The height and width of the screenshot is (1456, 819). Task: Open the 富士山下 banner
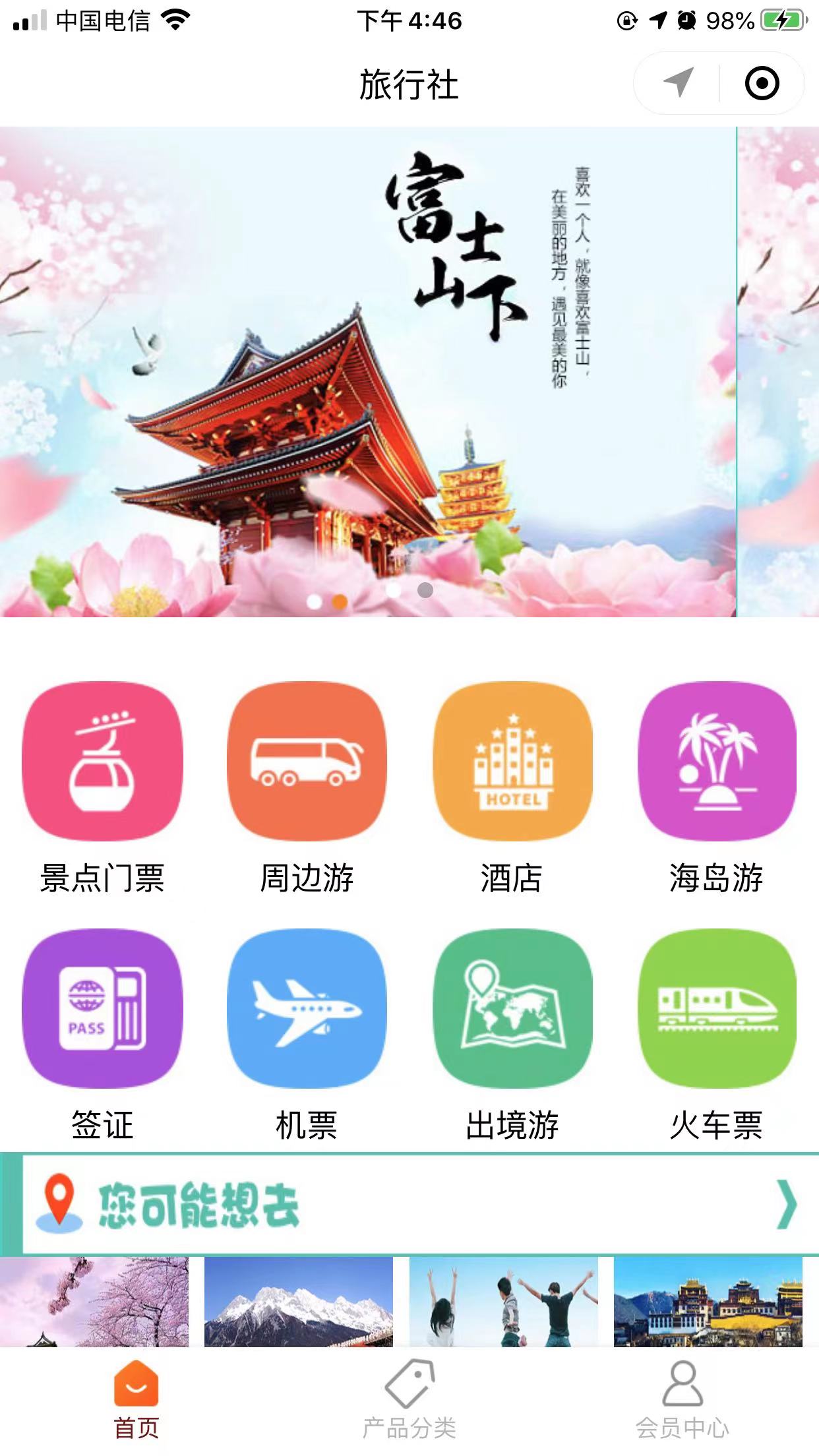368,371
